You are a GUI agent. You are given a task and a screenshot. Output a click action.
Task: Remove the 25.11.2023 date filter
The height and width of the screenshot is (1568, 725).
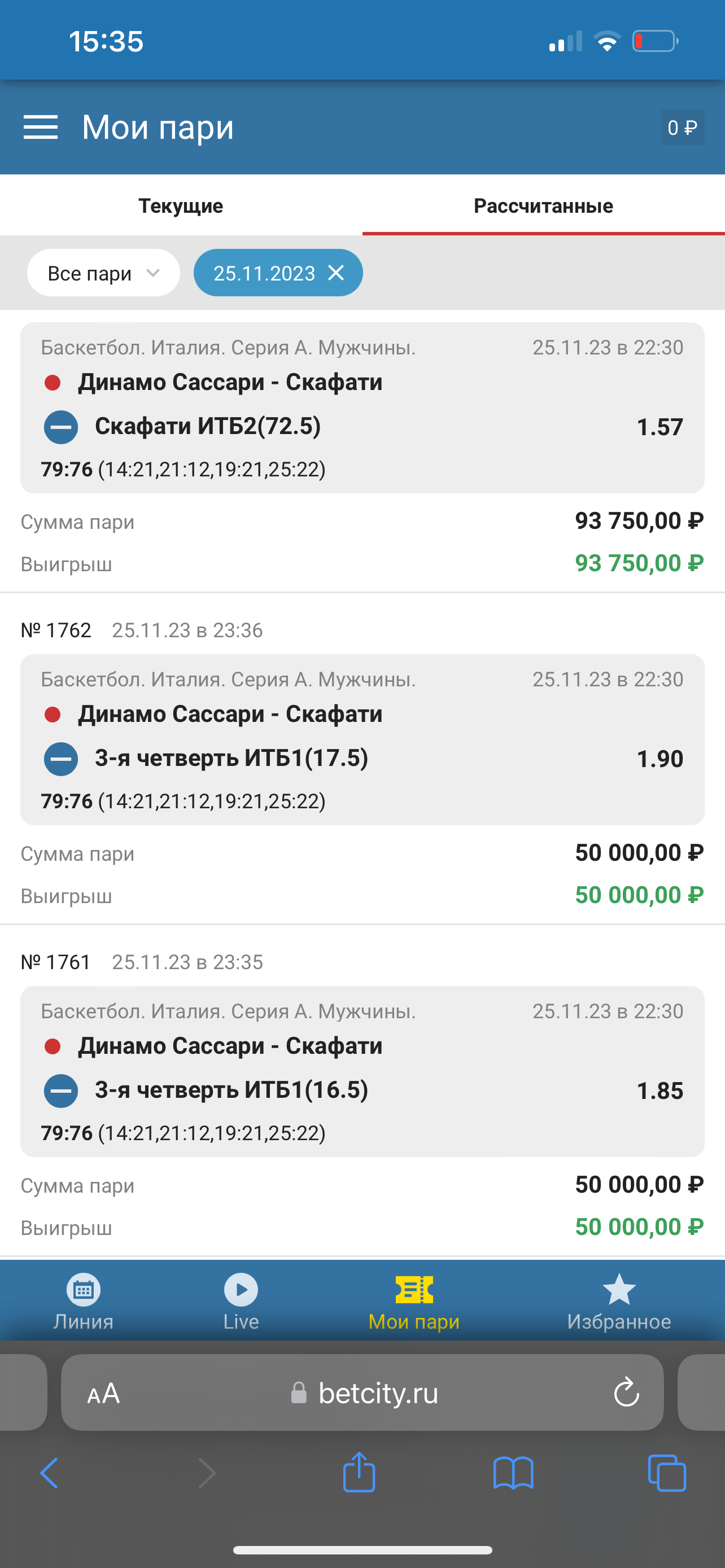pos(336,273)
